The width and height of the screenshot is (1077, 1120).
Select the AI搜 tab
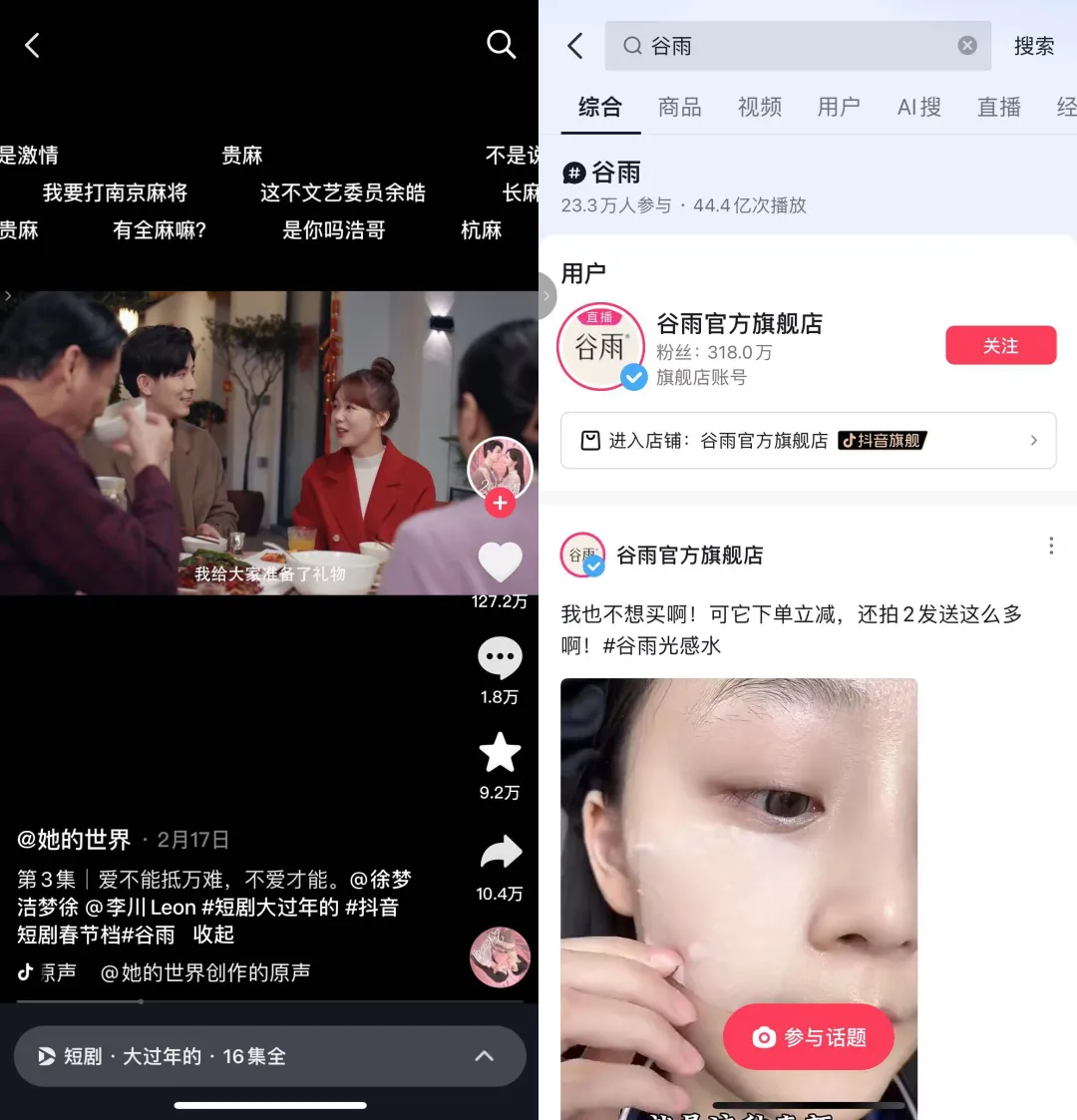(918, 107)
